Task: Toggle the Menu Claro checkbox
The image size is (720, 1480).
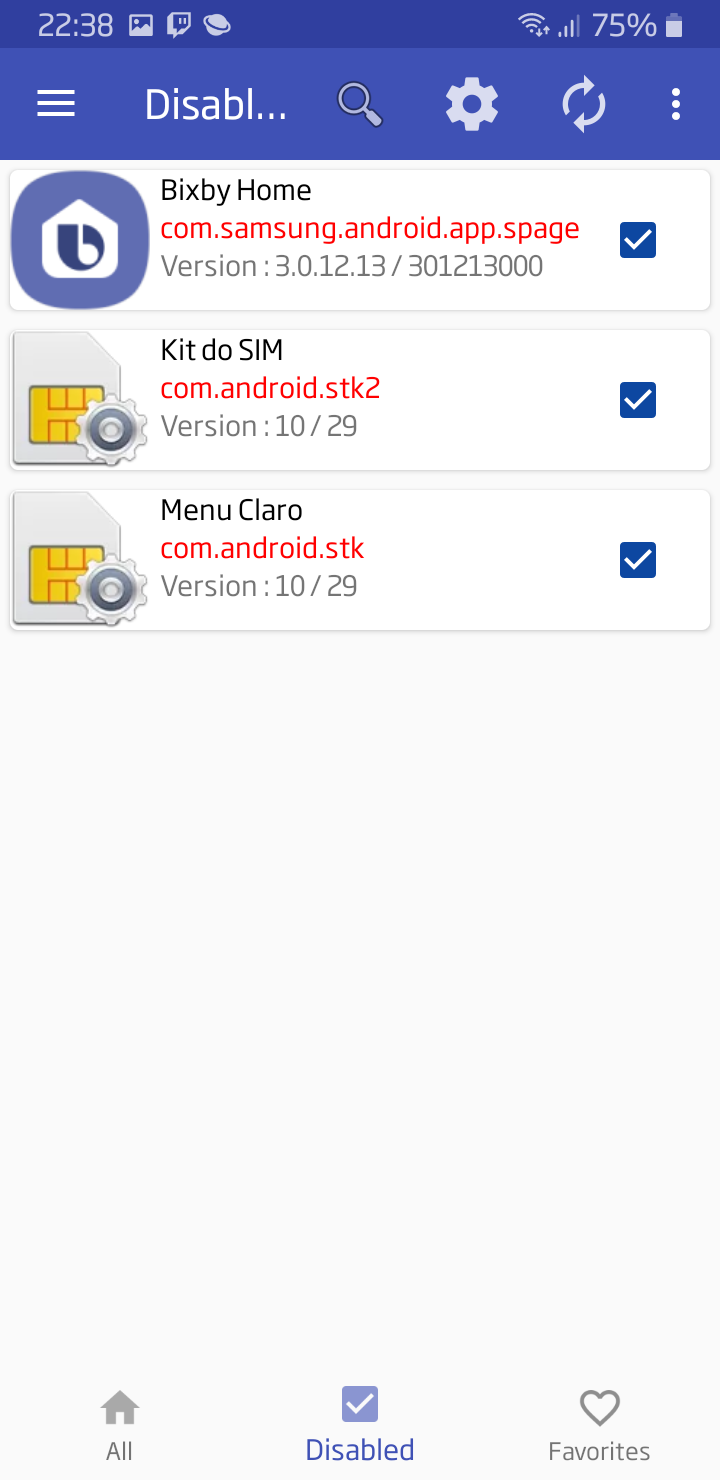Action: coord(638,560)
